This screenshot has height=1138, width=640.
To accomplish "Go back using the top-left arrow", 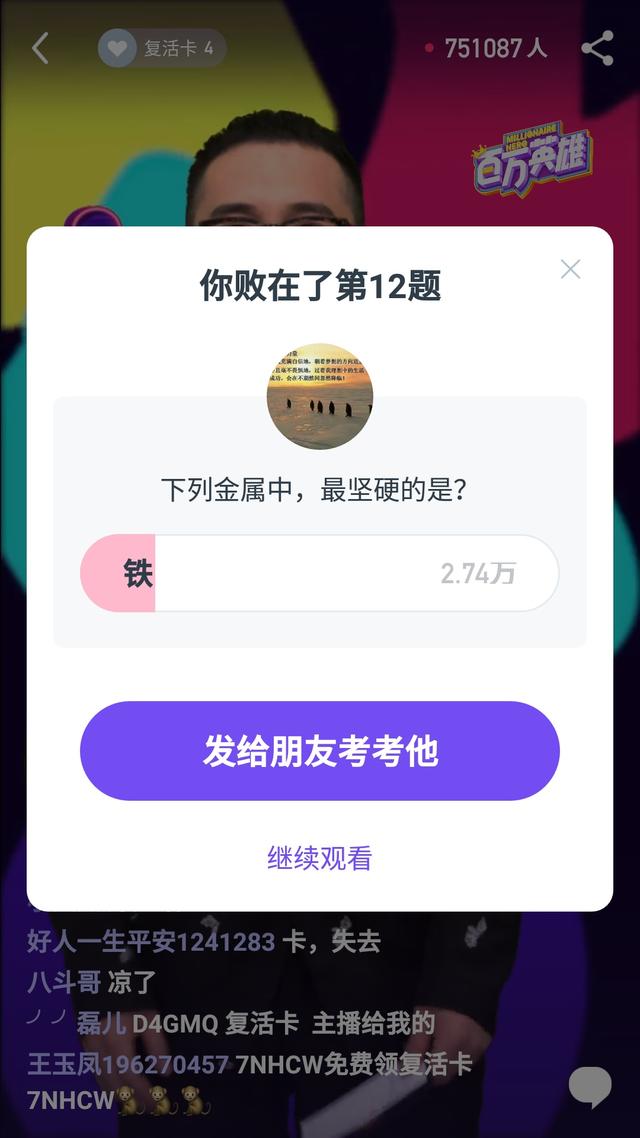I will (x=40, y=48).
